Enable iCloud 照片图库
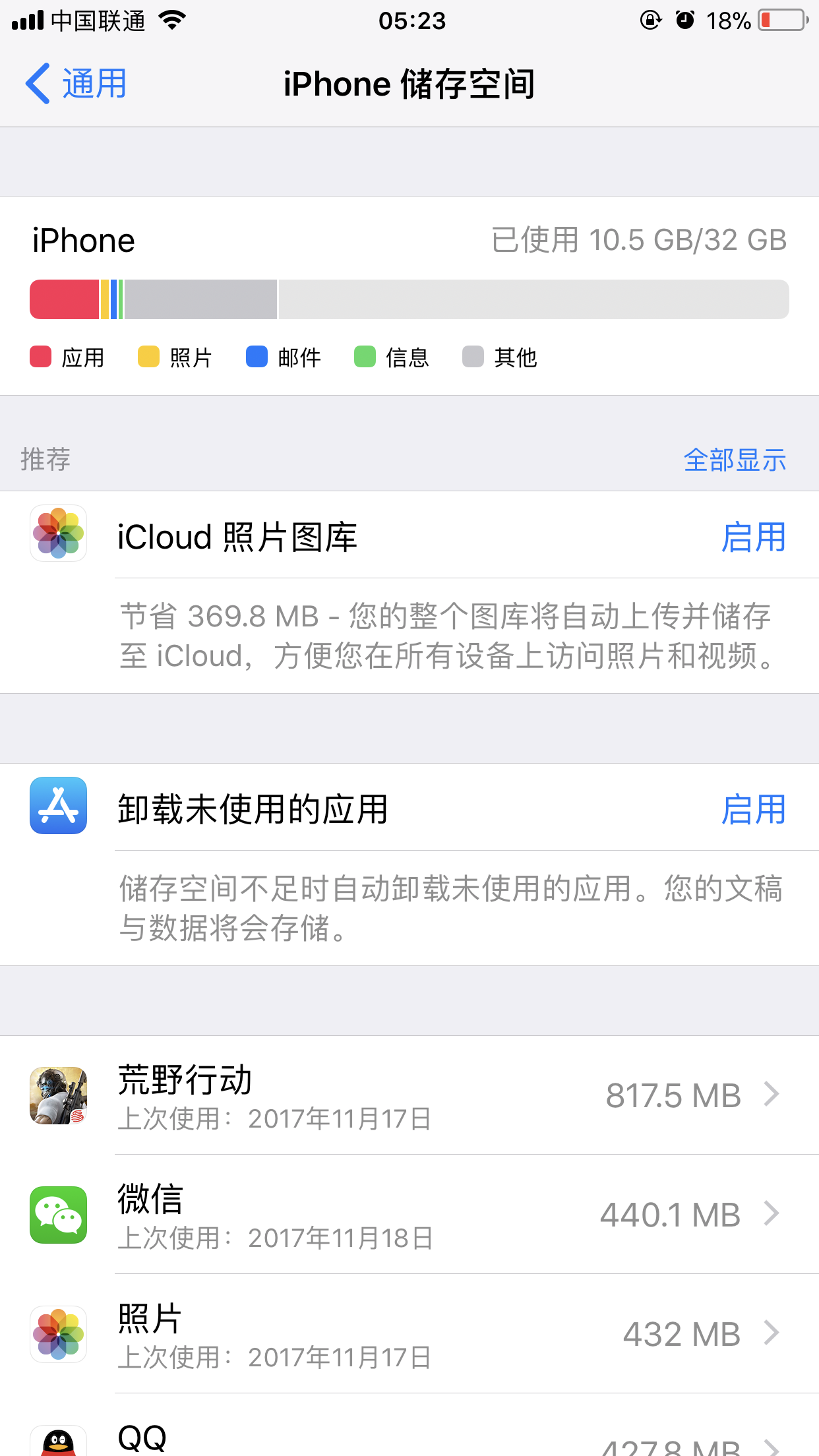Viewport: 819px width, 1456px height. [753, 537]
